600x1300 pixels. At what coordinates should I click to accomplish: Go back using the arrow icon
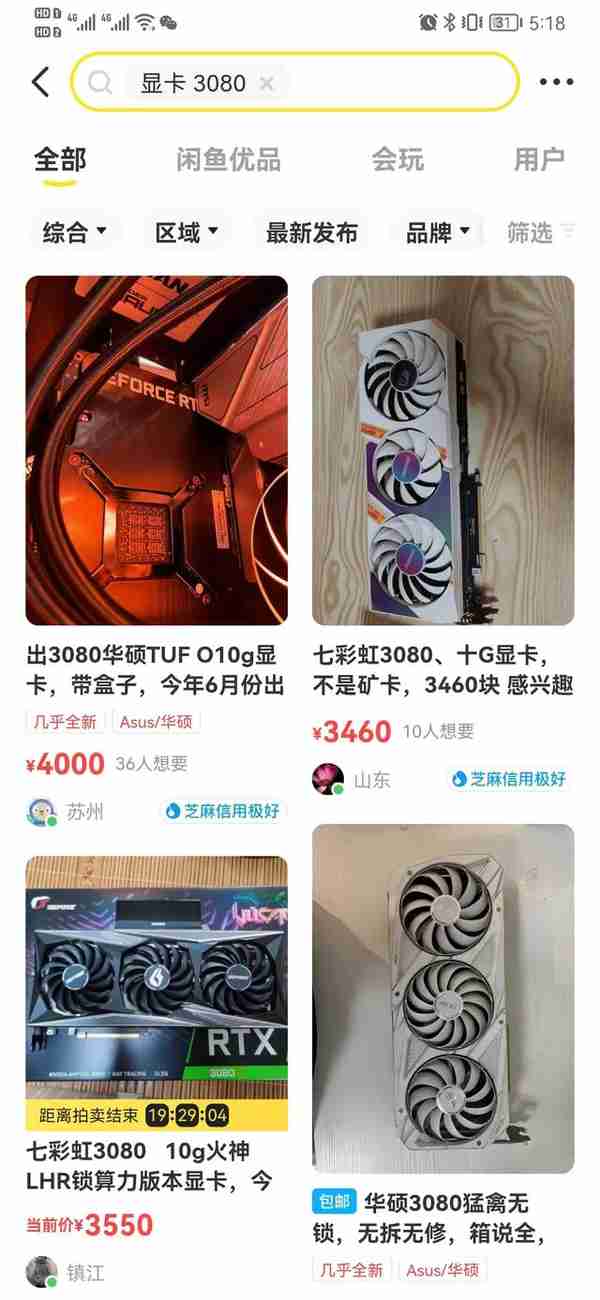pos(40,82)
